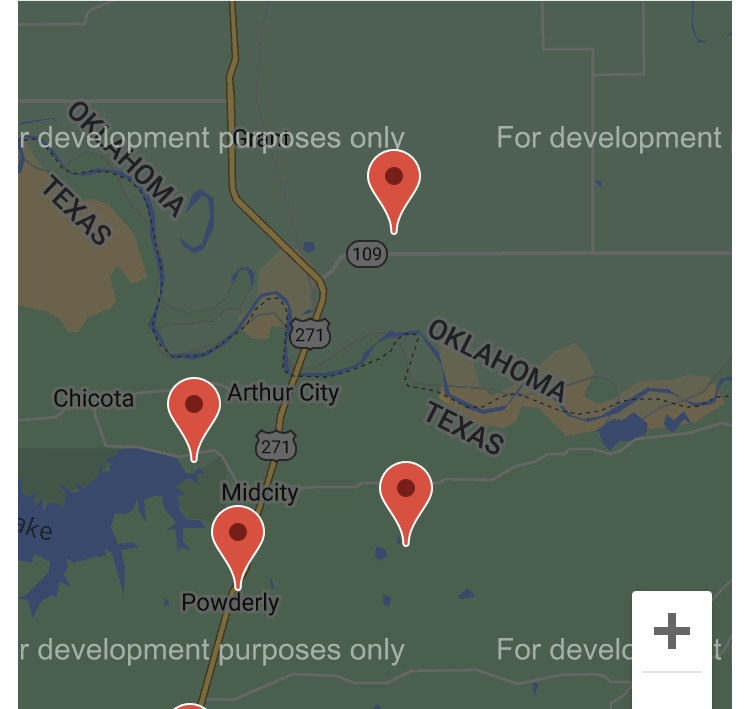Open the pin between Chicota and Arthur City

(x=194, y=410)
